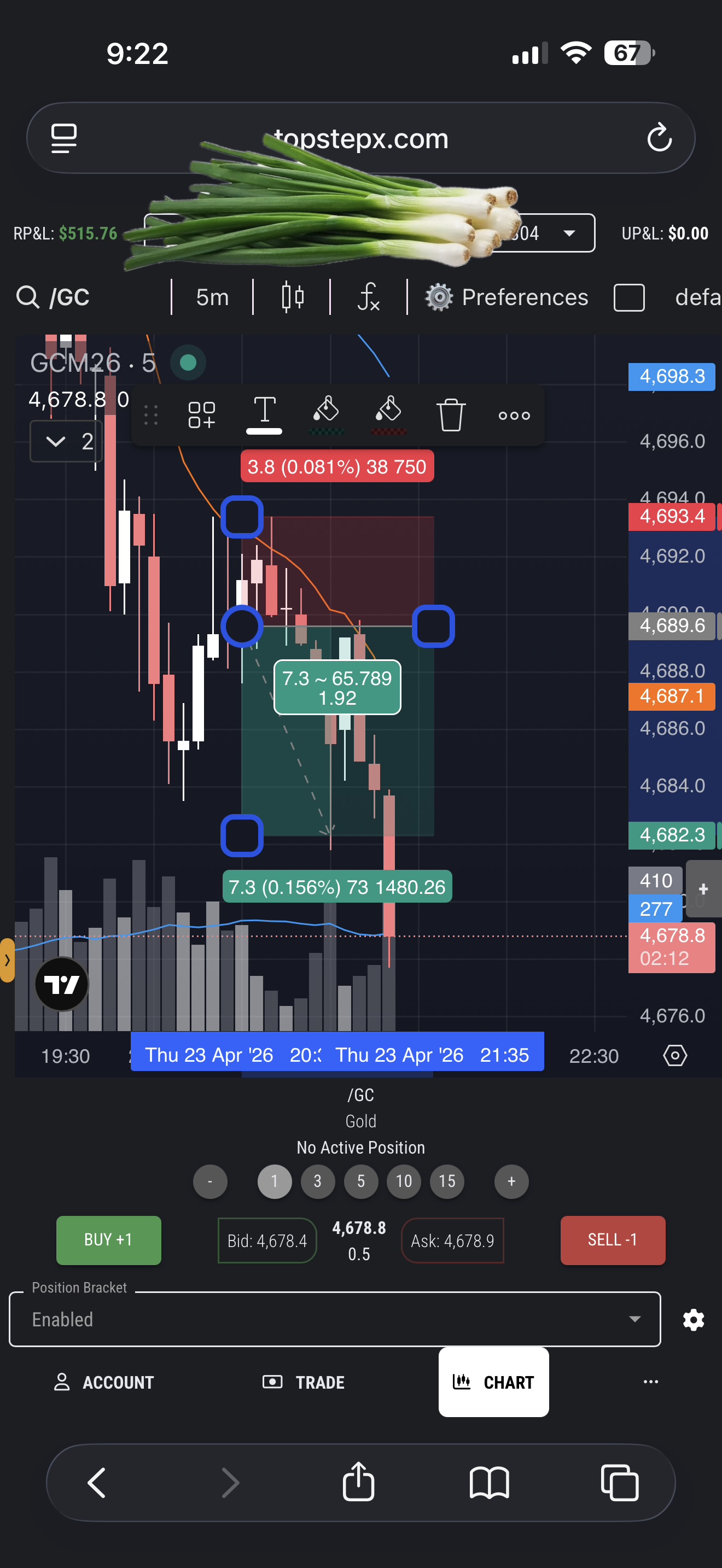The height and width of the screenshot is (1568, 722).
Task: Reload the page in browser
Action: pos(659,138)
